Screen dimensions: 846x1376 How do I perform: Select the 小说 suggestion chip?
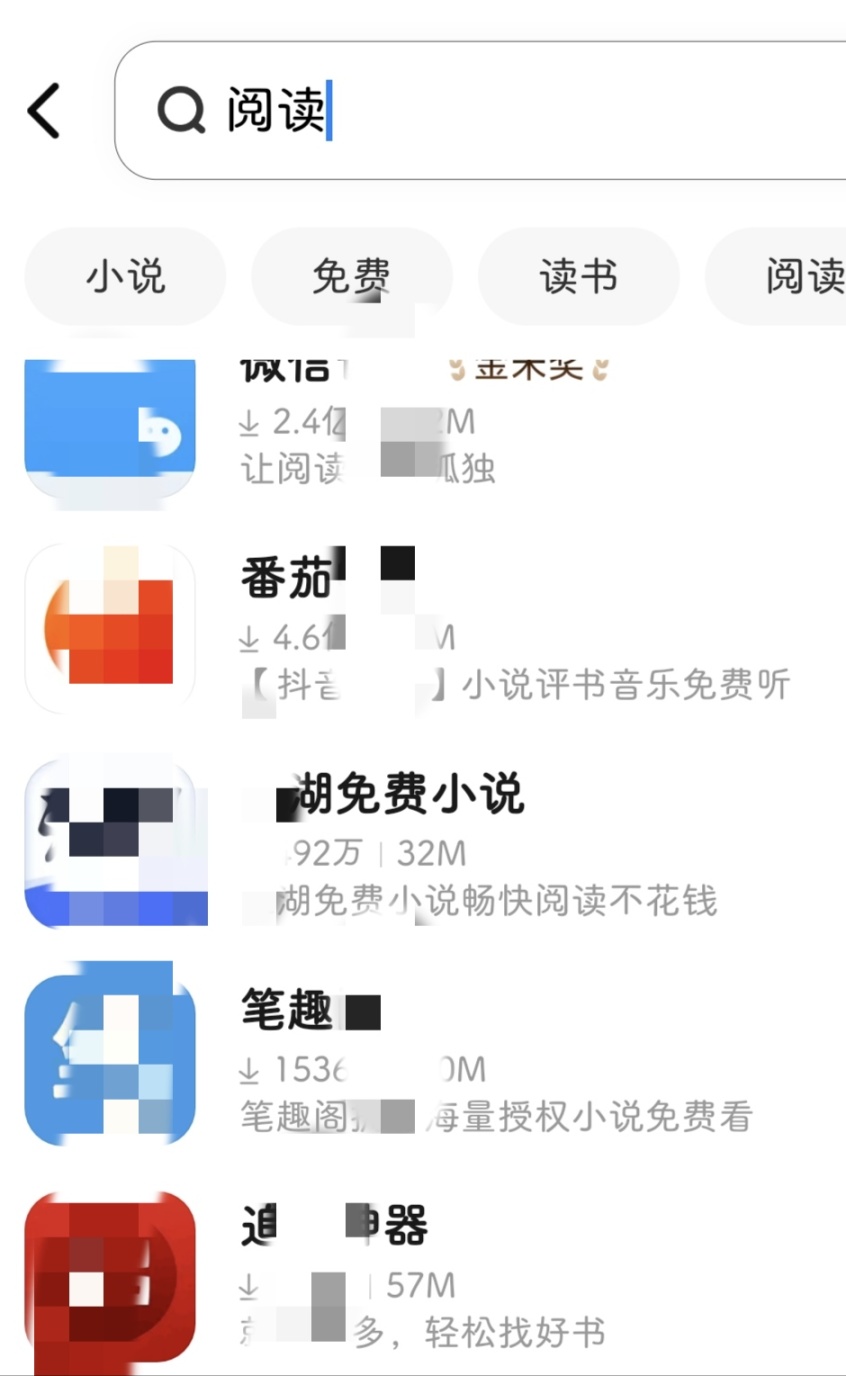tap(125, 276)
